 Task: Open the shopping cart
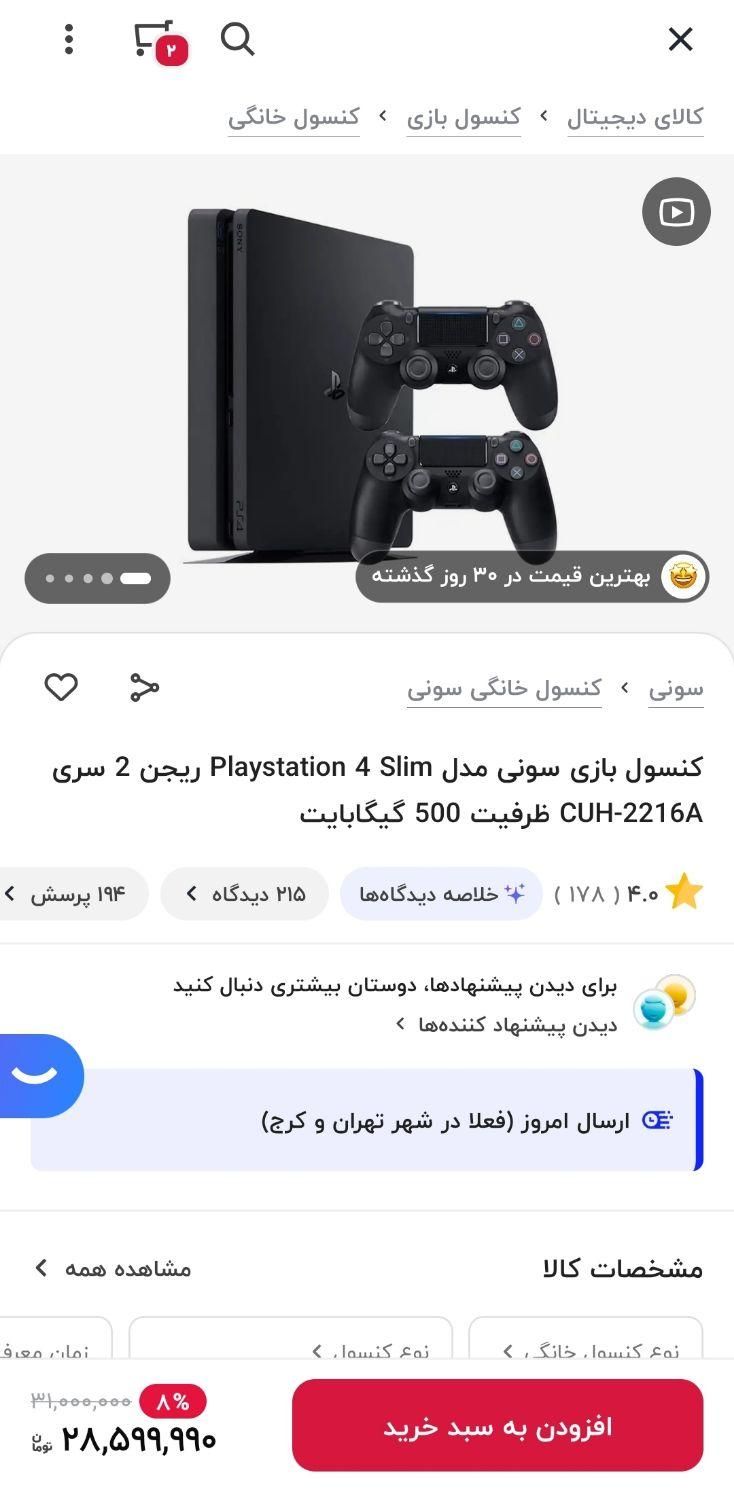point(158,41)
